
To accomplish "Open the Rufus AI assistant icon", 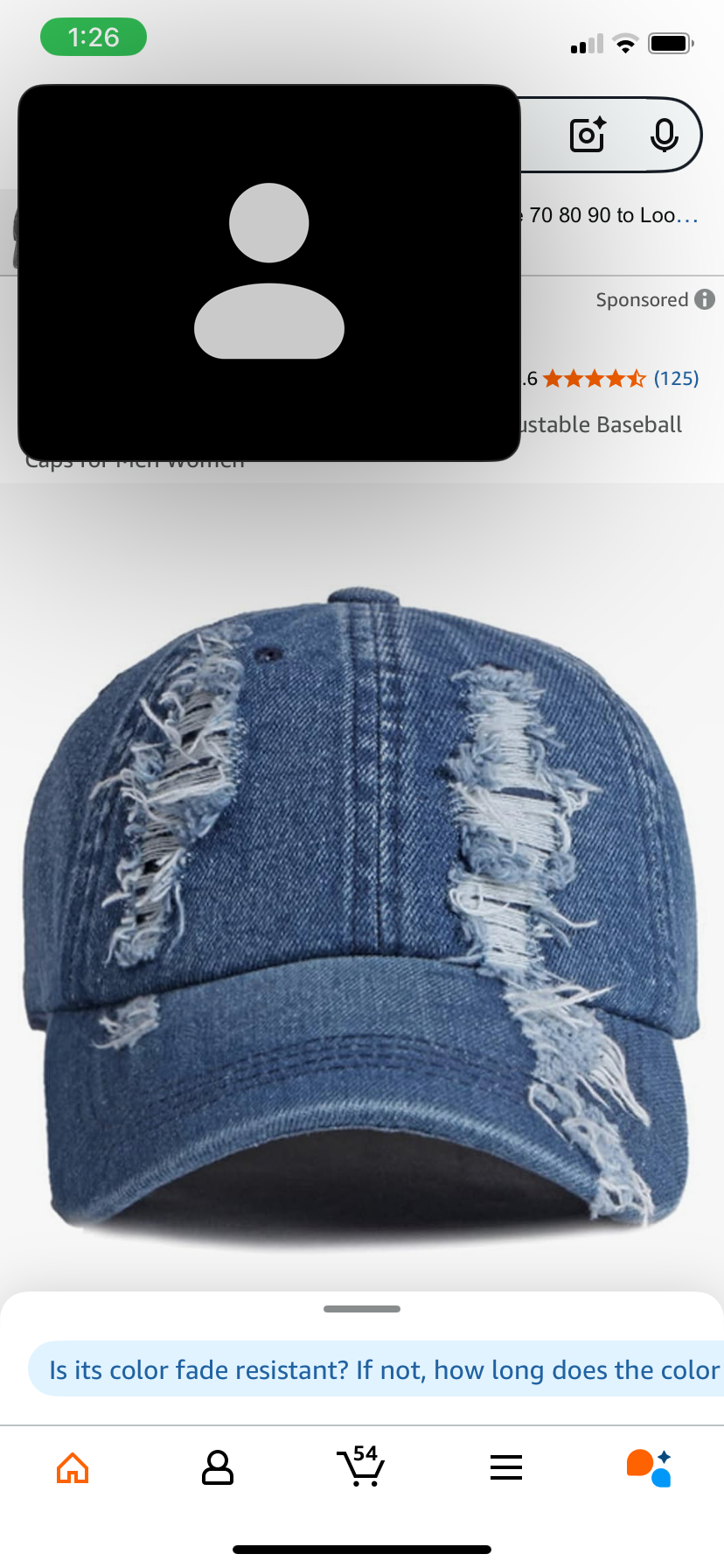I will (x=649, y=1466).
